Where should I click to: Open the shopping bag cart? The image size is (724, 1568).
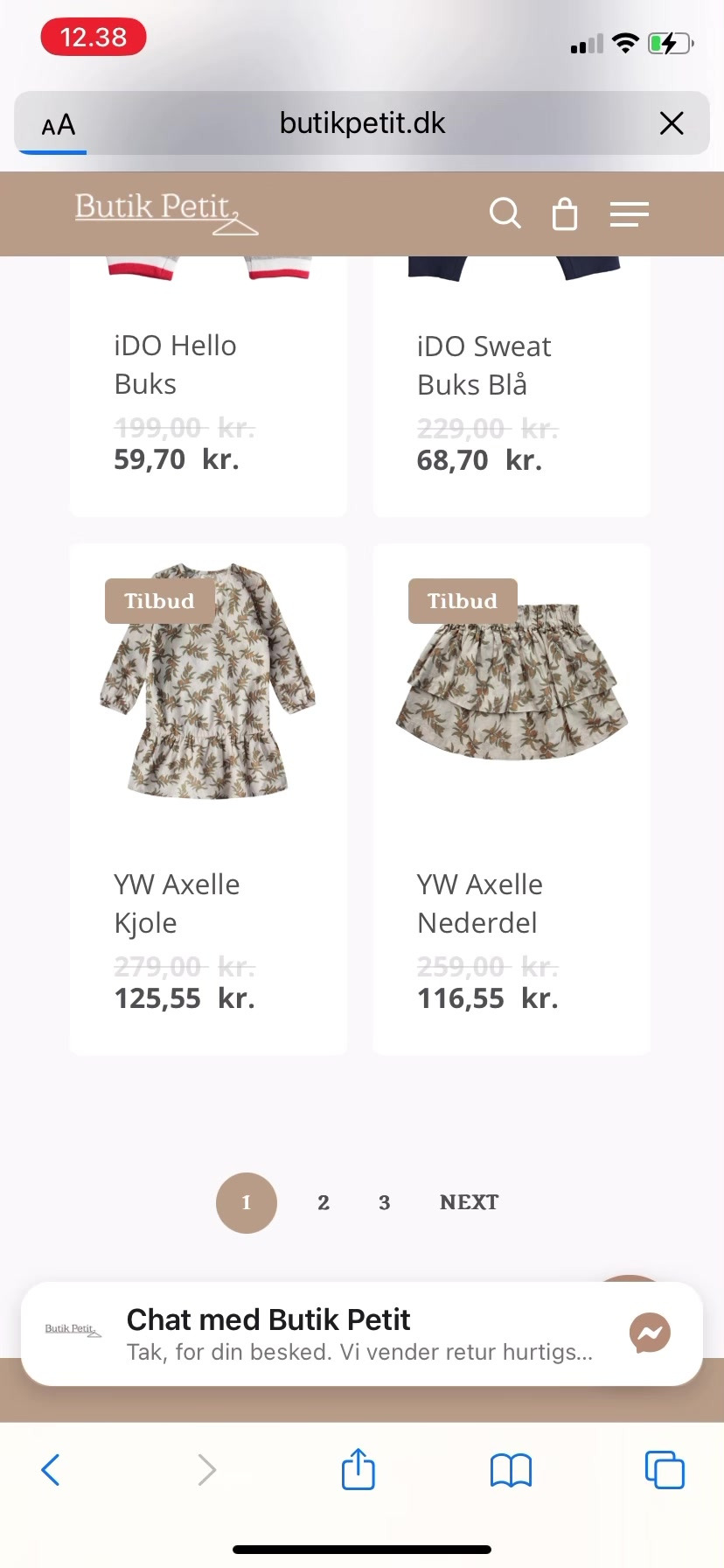[565, 213]
